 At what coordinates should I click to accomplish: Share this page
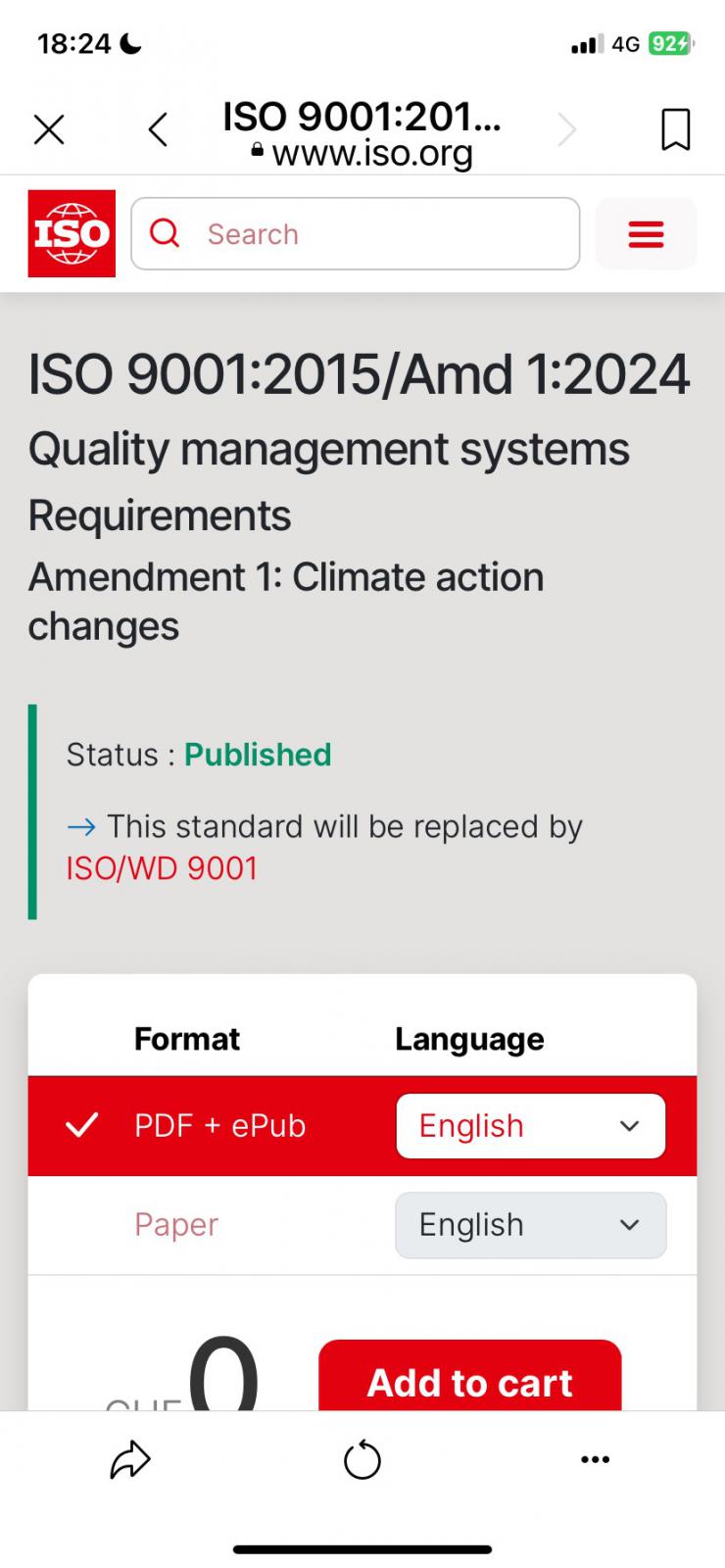pos(129,1460)
